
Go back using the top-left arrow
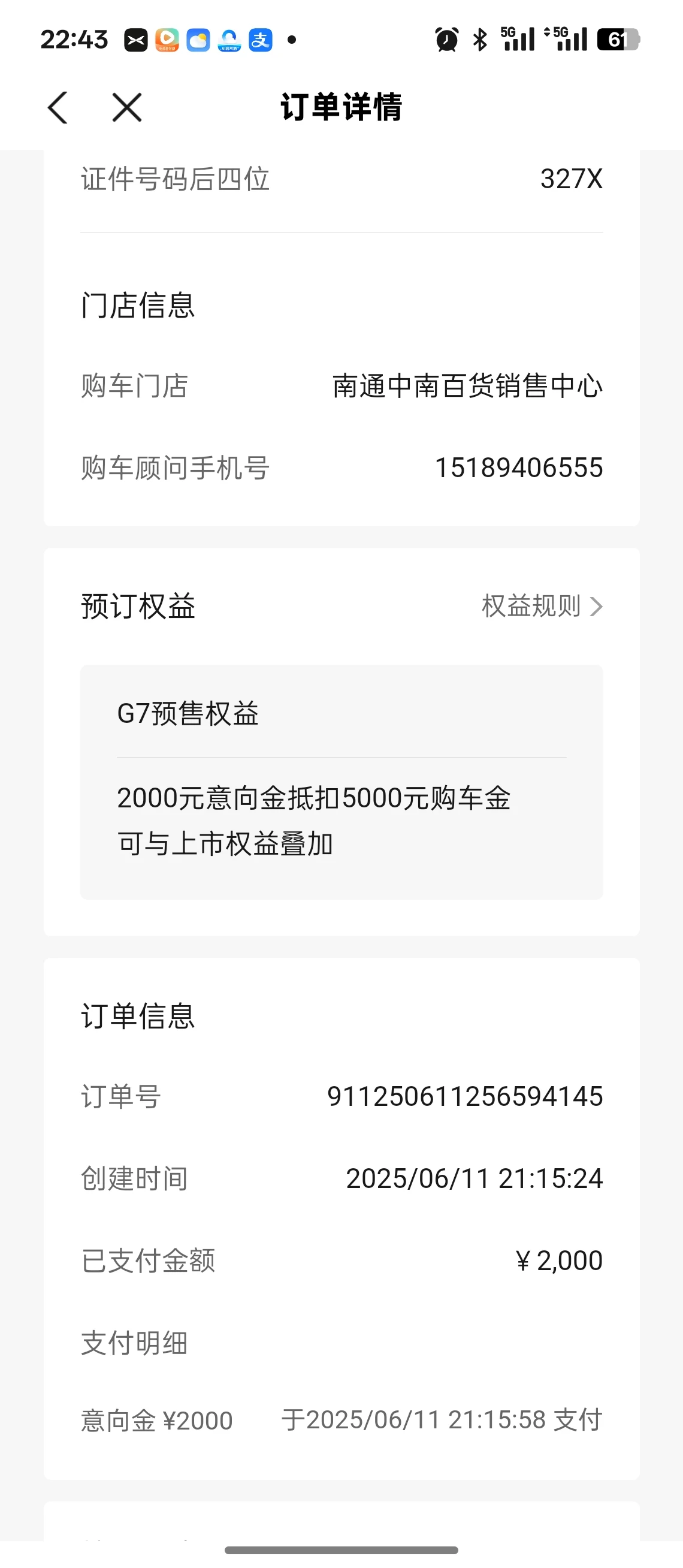pos(58,108)
